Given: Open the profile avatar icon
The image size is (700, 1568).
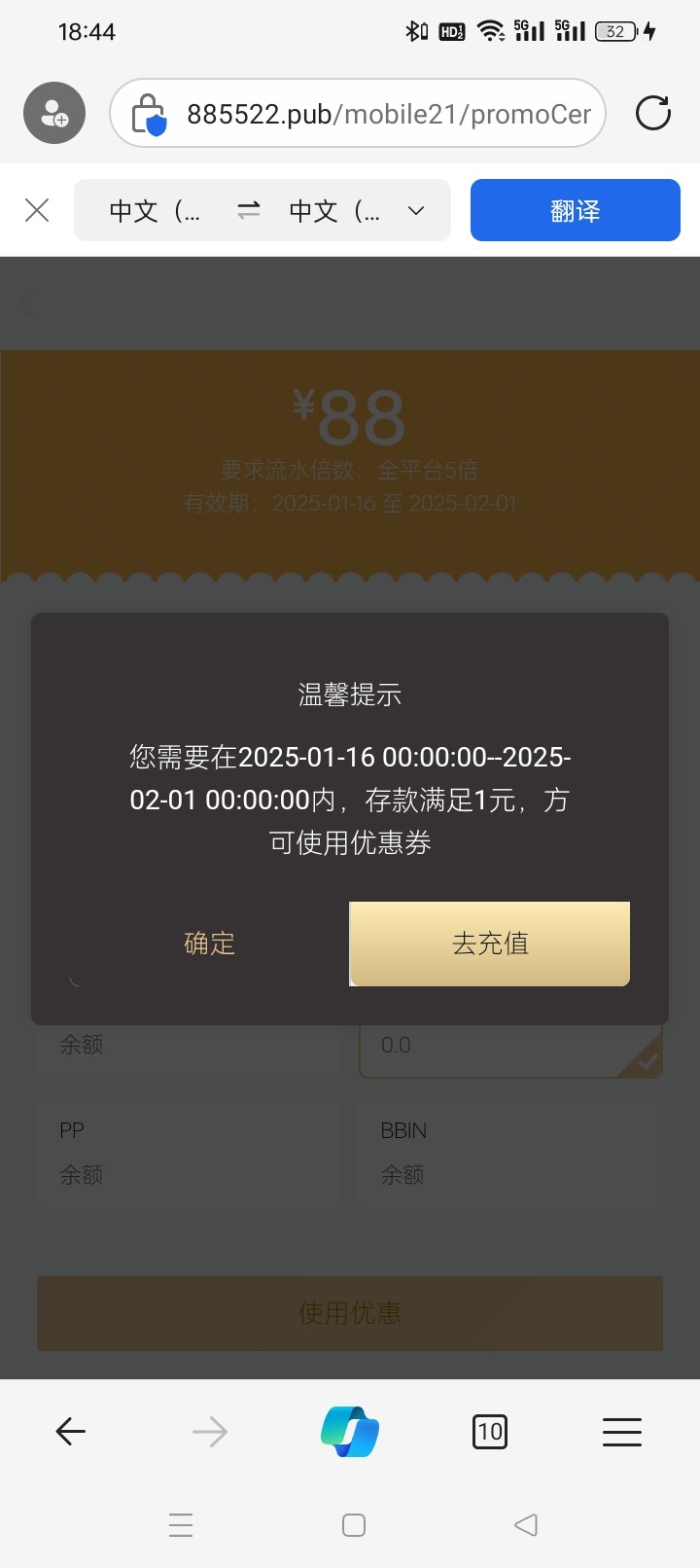Looking at the screenshot, I should (54, 113).
